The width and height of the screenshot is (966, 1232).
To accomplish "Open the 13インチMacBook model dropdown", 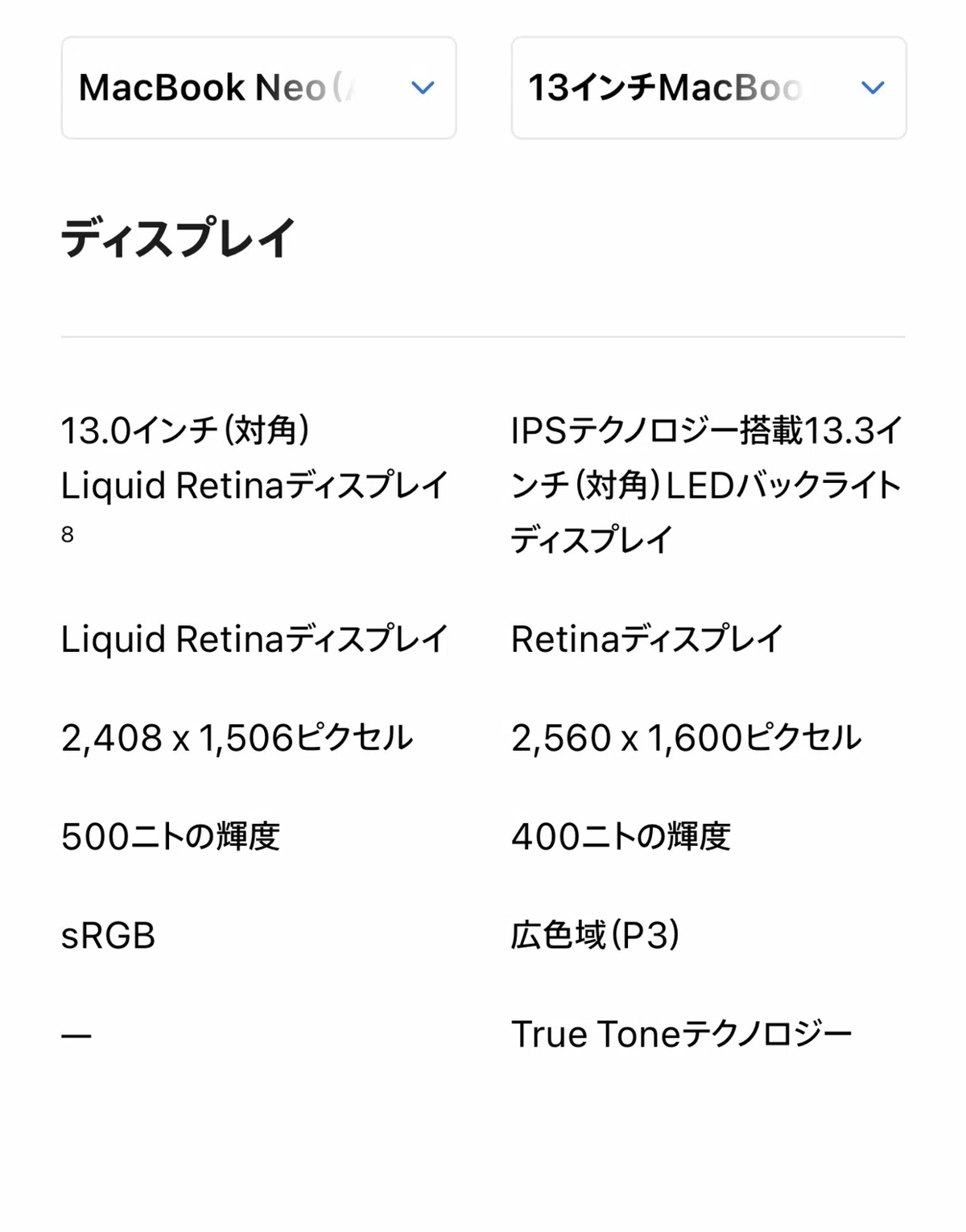I will tap(708, 88).
